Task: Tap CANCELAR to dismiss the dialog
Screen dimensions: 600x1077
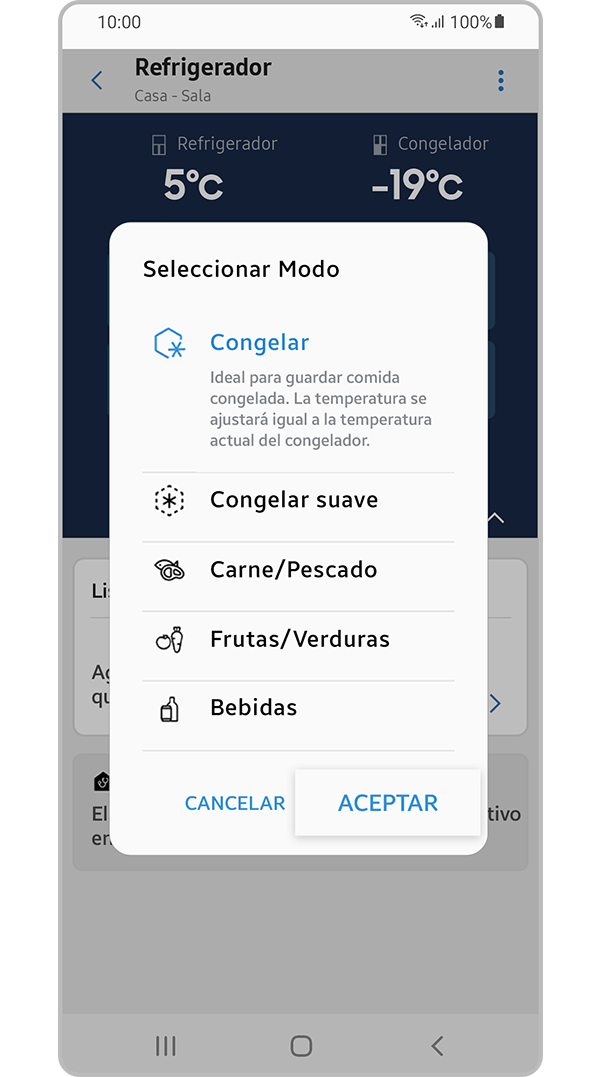Action: coord(235,803)
